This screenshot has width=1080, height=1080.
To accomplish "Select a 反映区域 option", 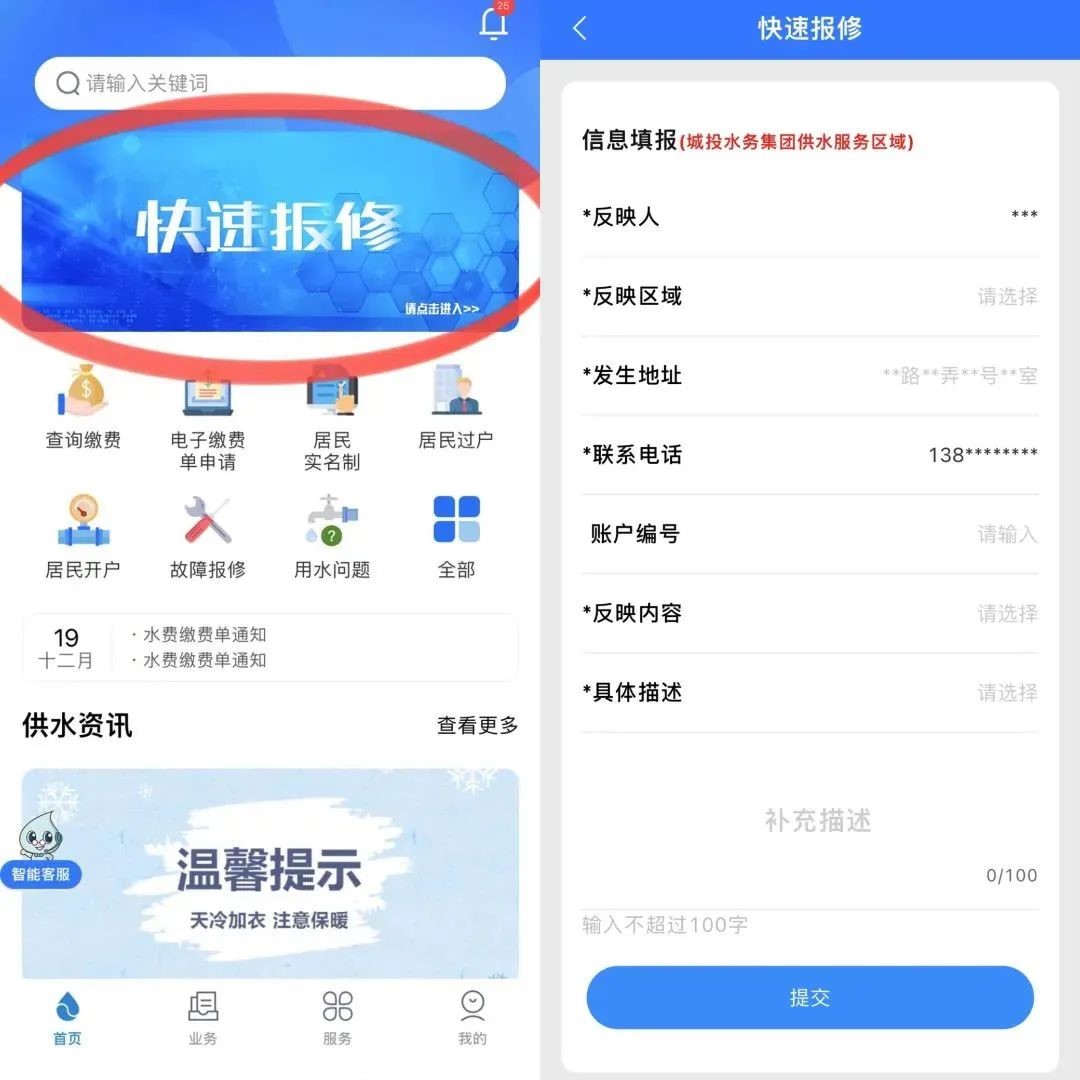I will 1006,296.
